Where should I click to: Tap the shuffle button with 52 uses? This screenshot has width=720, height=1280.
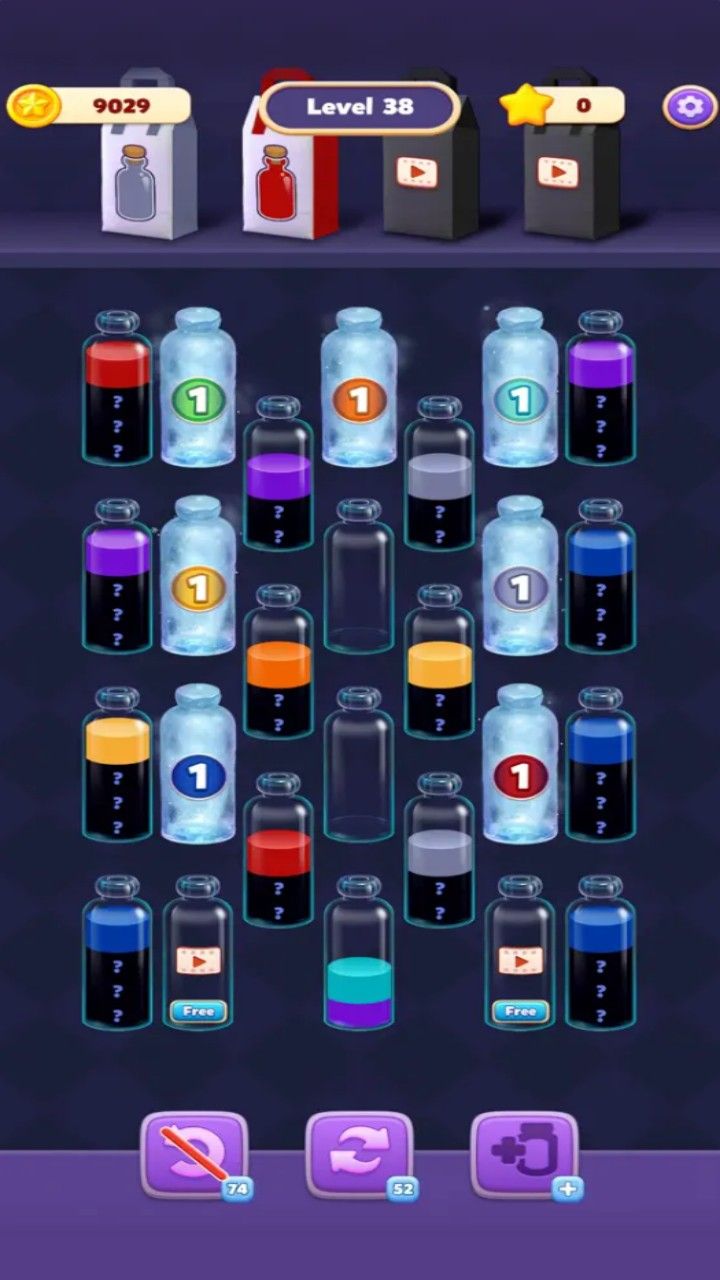pyautogui.click(x=359, y=1153)
